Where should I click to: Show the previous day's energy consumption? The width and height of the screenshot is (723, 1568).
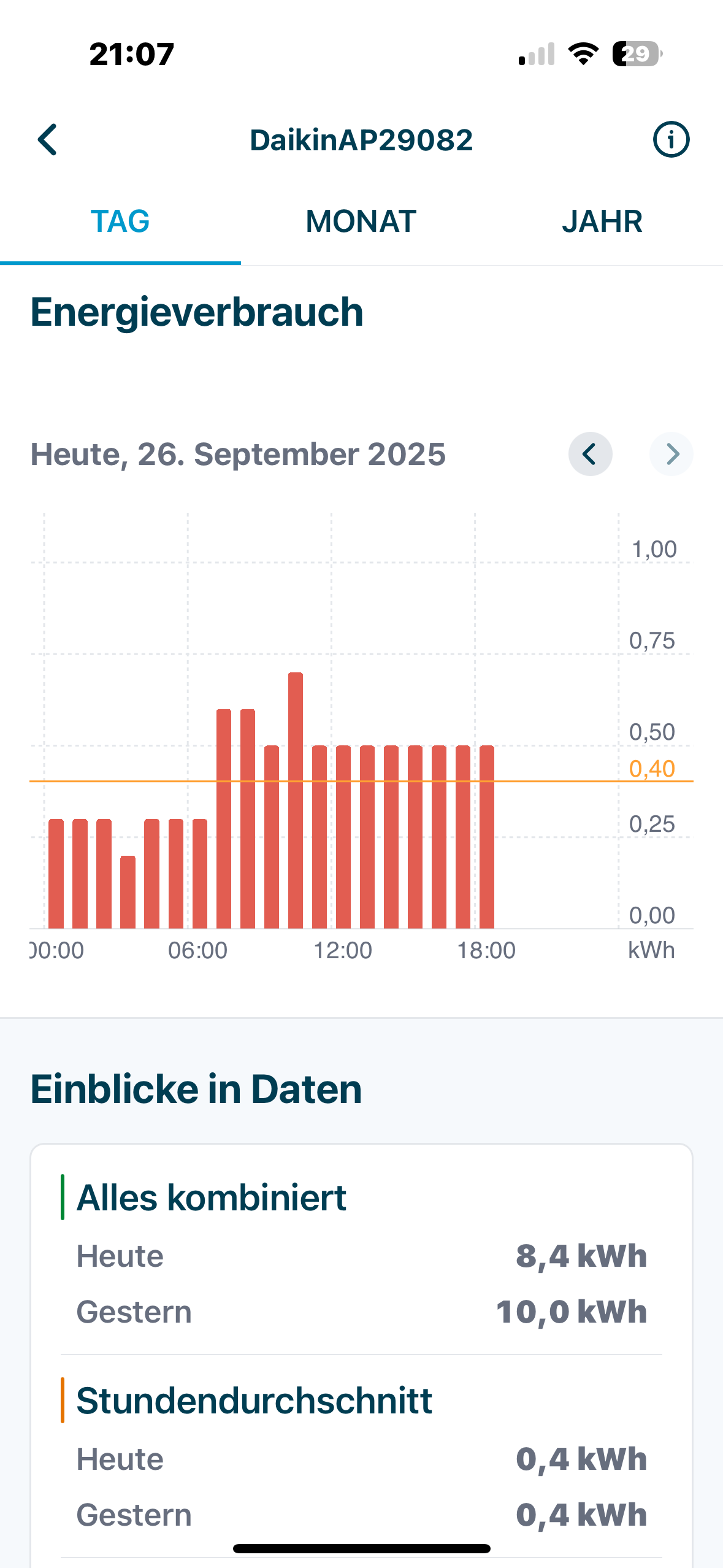coord(590,454)
